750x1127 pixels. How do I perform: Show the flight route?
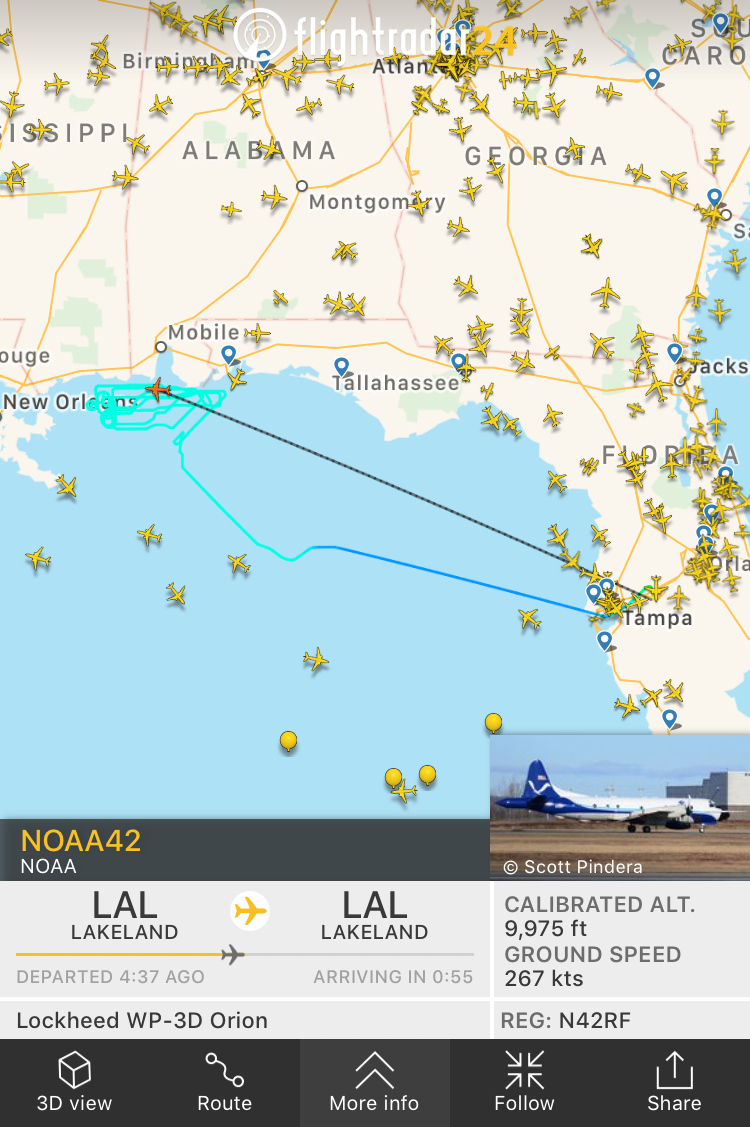point(224,1082)
